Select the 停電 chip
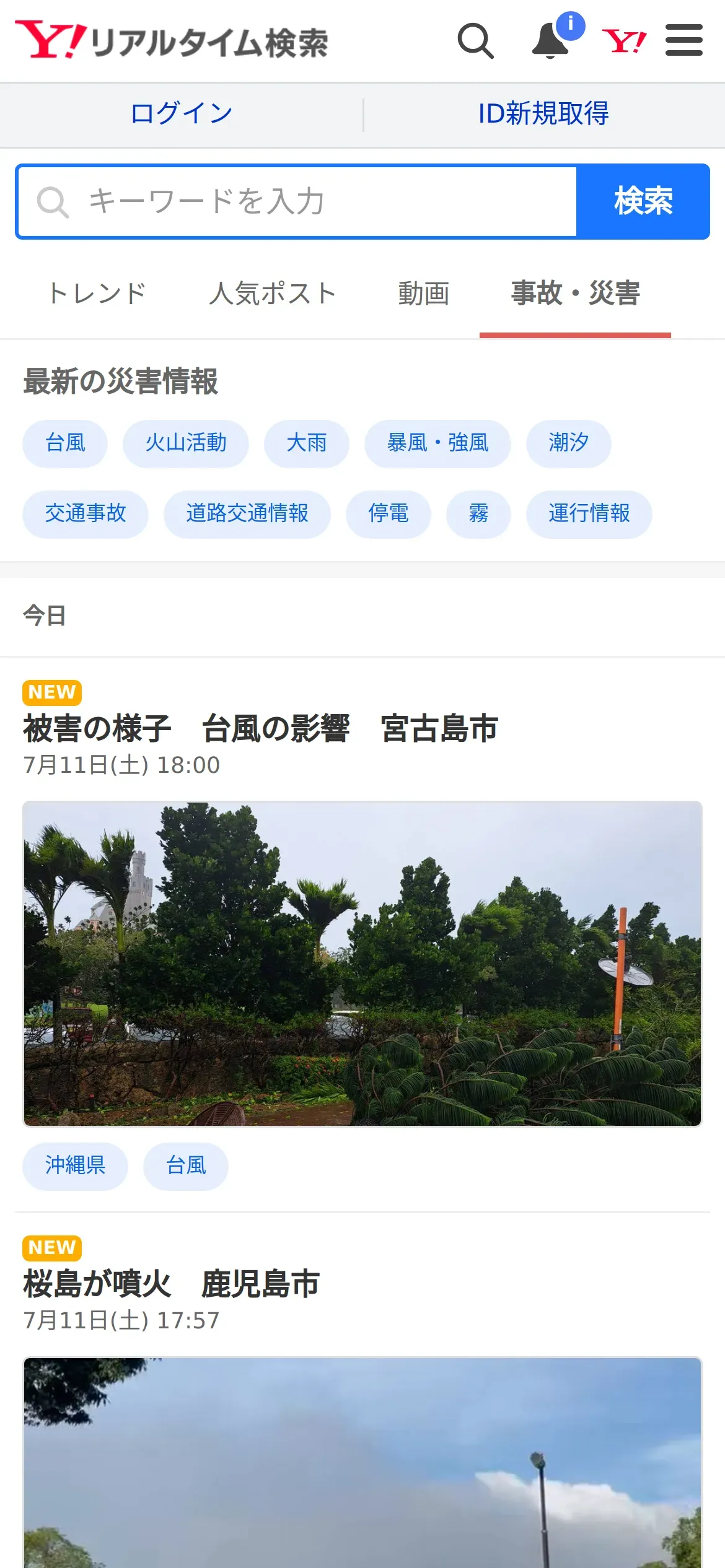The height and width of the screenshot is (1568, 725). coord(389,514)
